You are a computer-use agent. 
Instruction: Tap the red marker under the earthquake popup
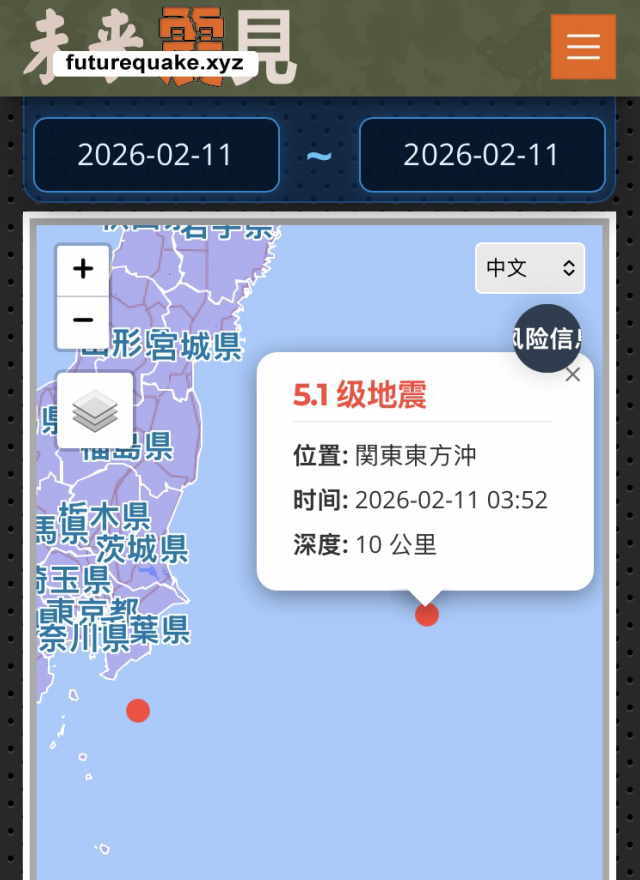pyautogui.click(x=427, y=615)
